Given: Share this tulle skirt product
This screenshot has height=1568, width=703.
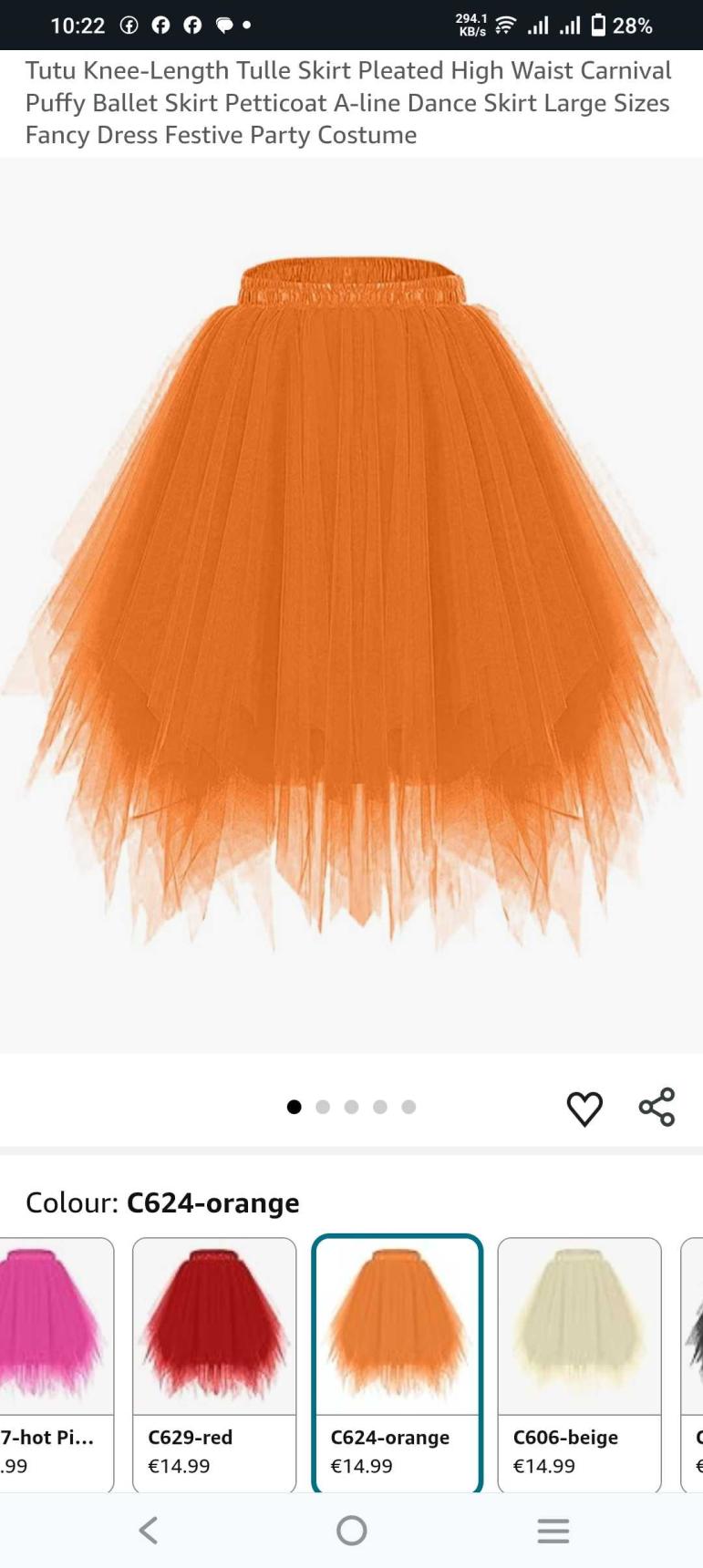Looking at the screenshot, I should coord(656,1107).
